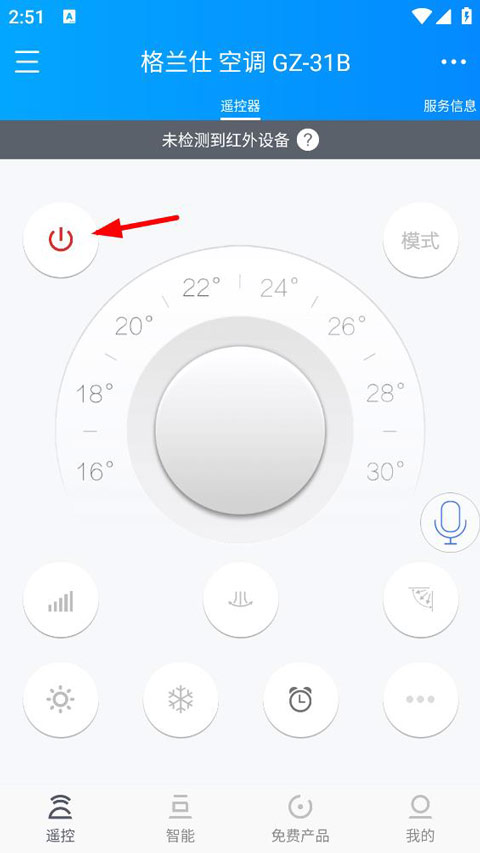The height and width of the screenshot is (853, 480).
Task: Switch to the 服务信息 tab
Action: coord(450,105)
